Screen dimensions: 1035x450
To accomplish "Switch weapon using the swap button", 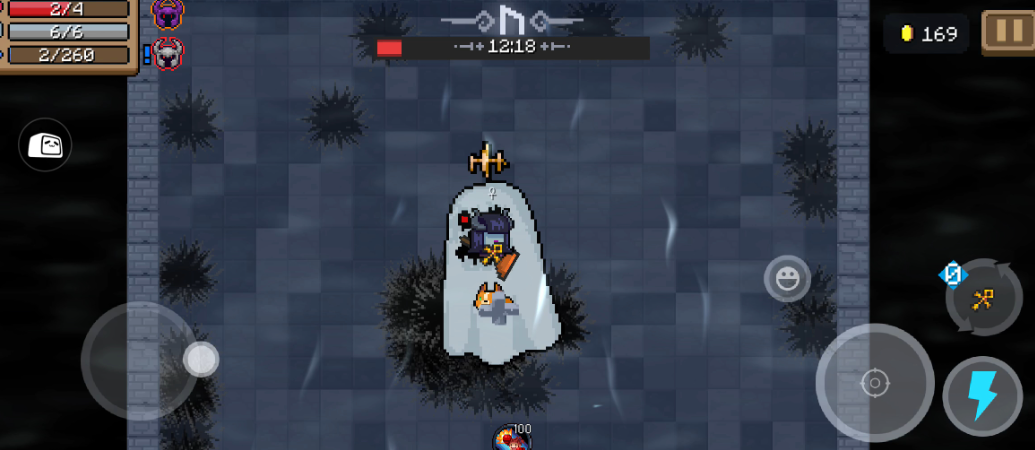I will pyautogui.click(x=984, y=297).
